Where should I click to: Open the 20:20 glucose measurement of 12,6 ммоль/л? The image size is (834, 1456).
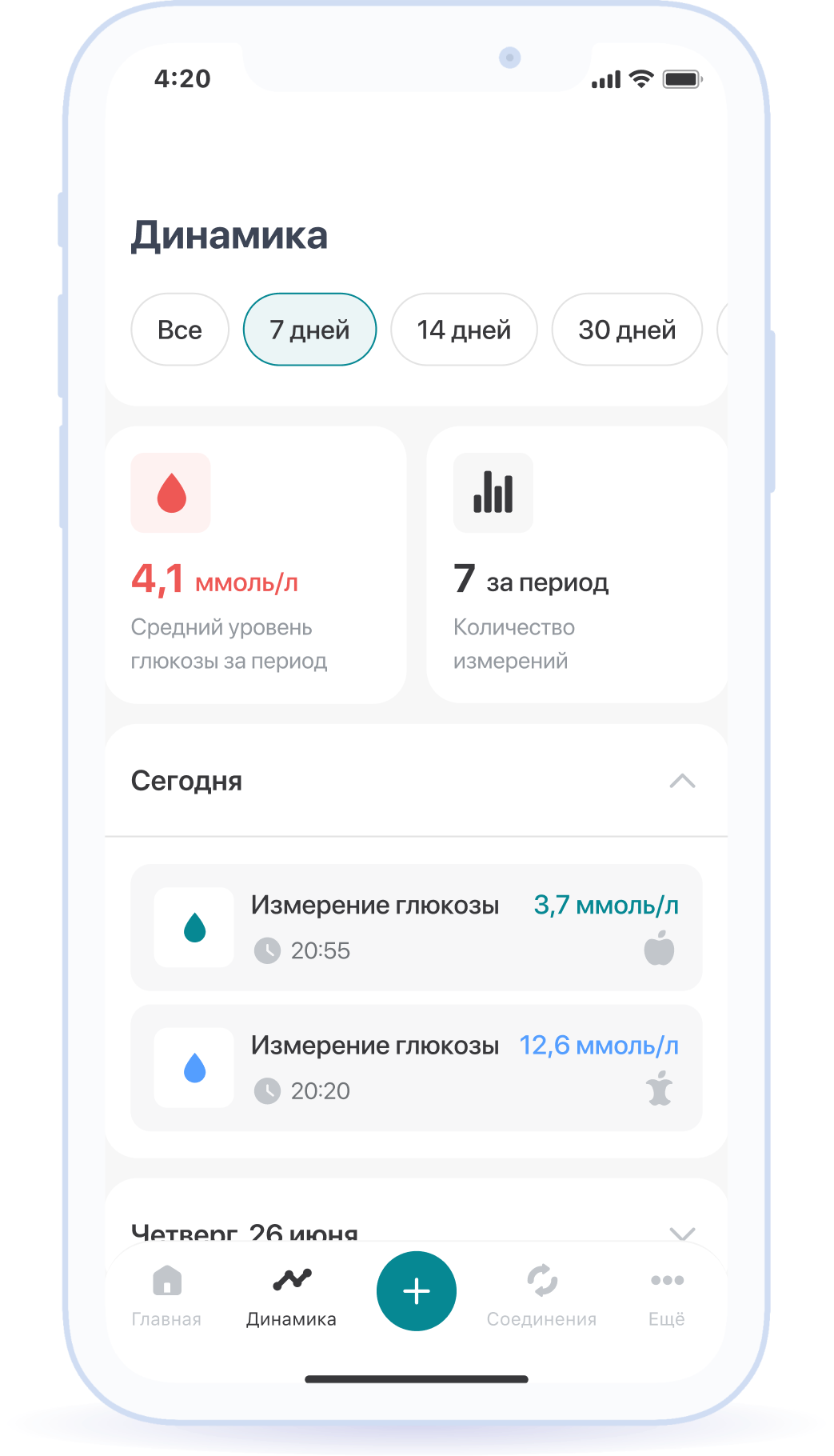(416, 1068)
